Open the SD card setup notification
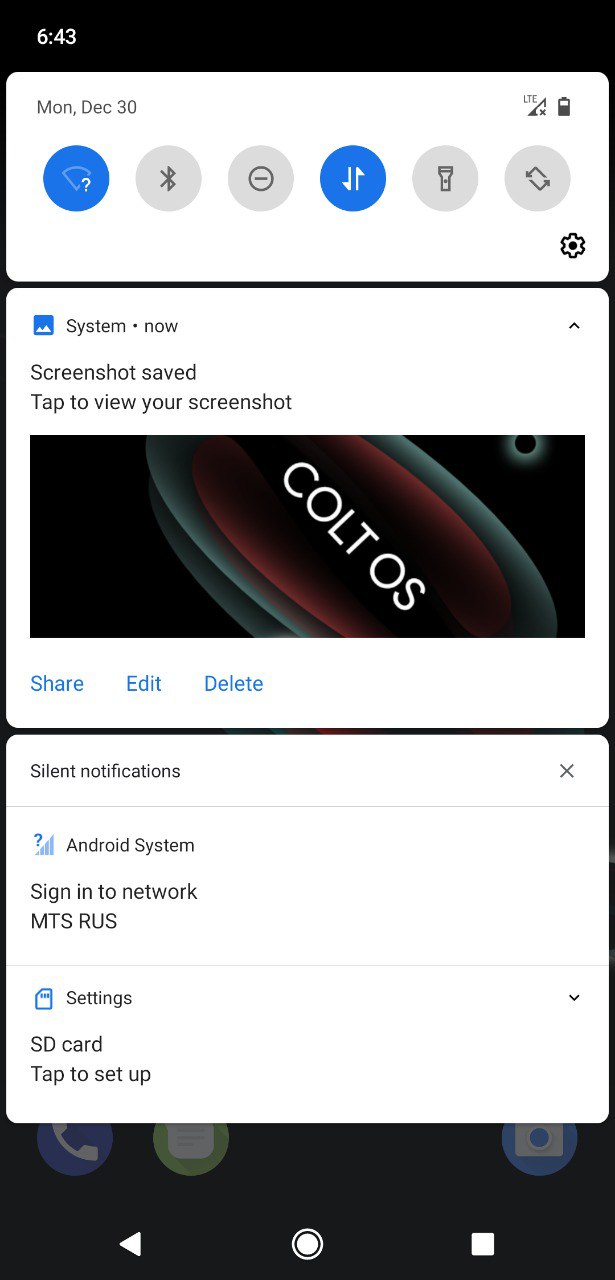The image size is (615, 1280). tap(200, 1059)
